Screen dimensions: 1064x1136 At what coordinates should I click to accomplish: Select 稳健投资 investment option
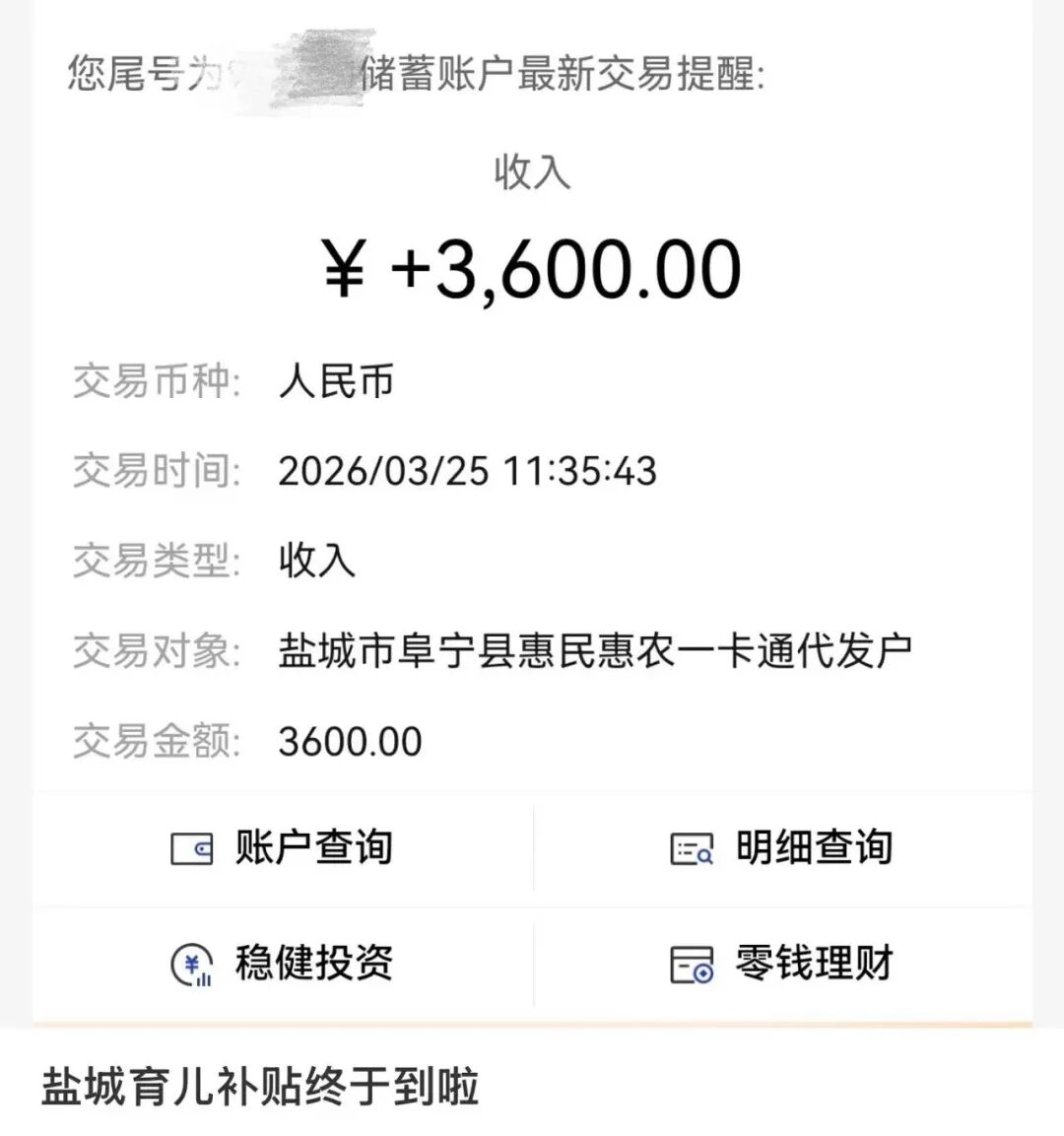283,963
